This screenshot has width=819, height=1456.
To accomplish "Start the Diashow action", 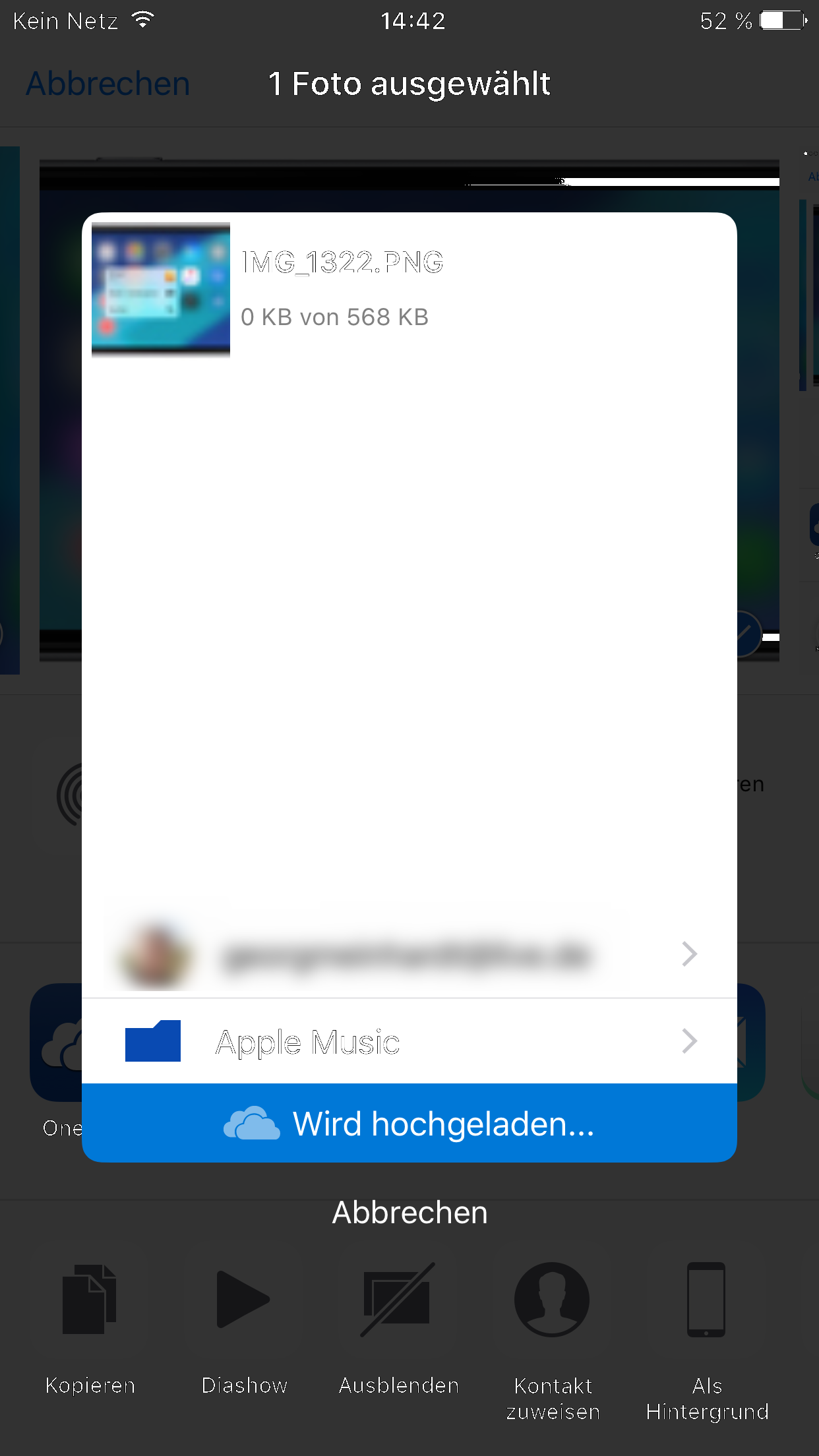I will click(244, 1325).
